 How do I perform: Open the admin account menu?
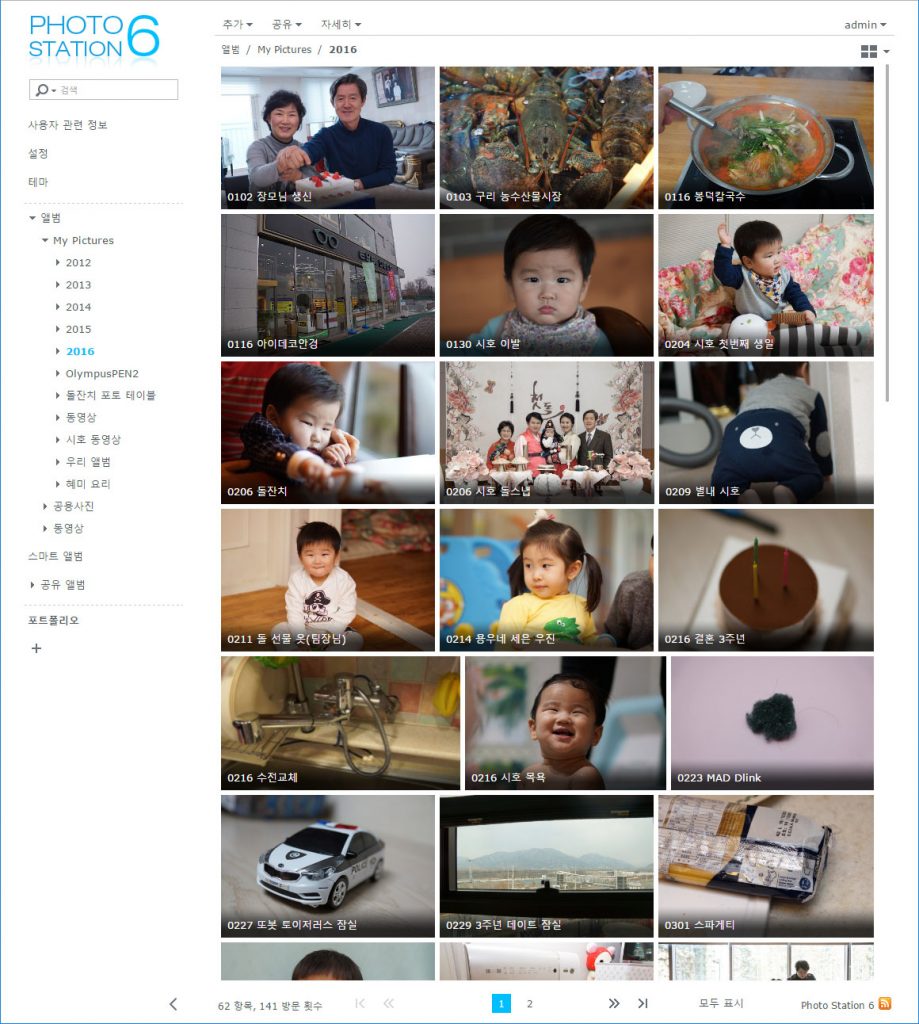click(865, 25)
